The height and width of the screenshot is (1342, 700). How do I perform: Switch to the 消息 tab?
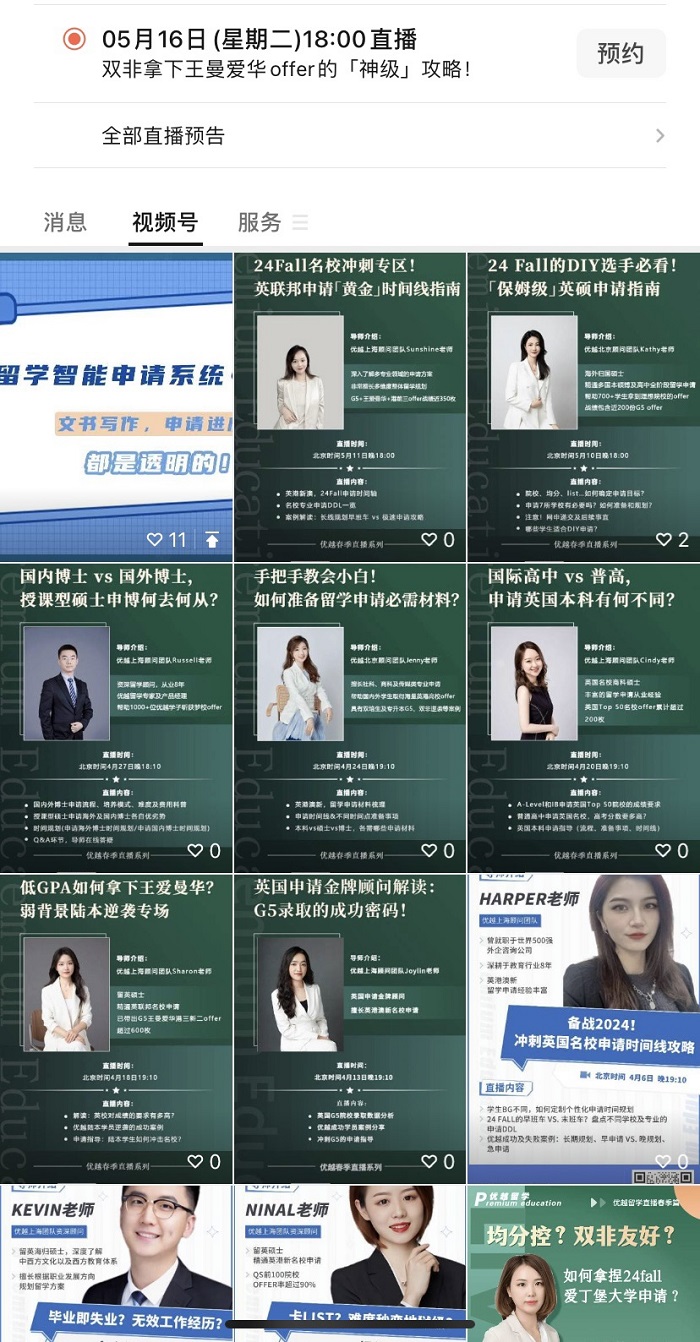click(65, 222)
